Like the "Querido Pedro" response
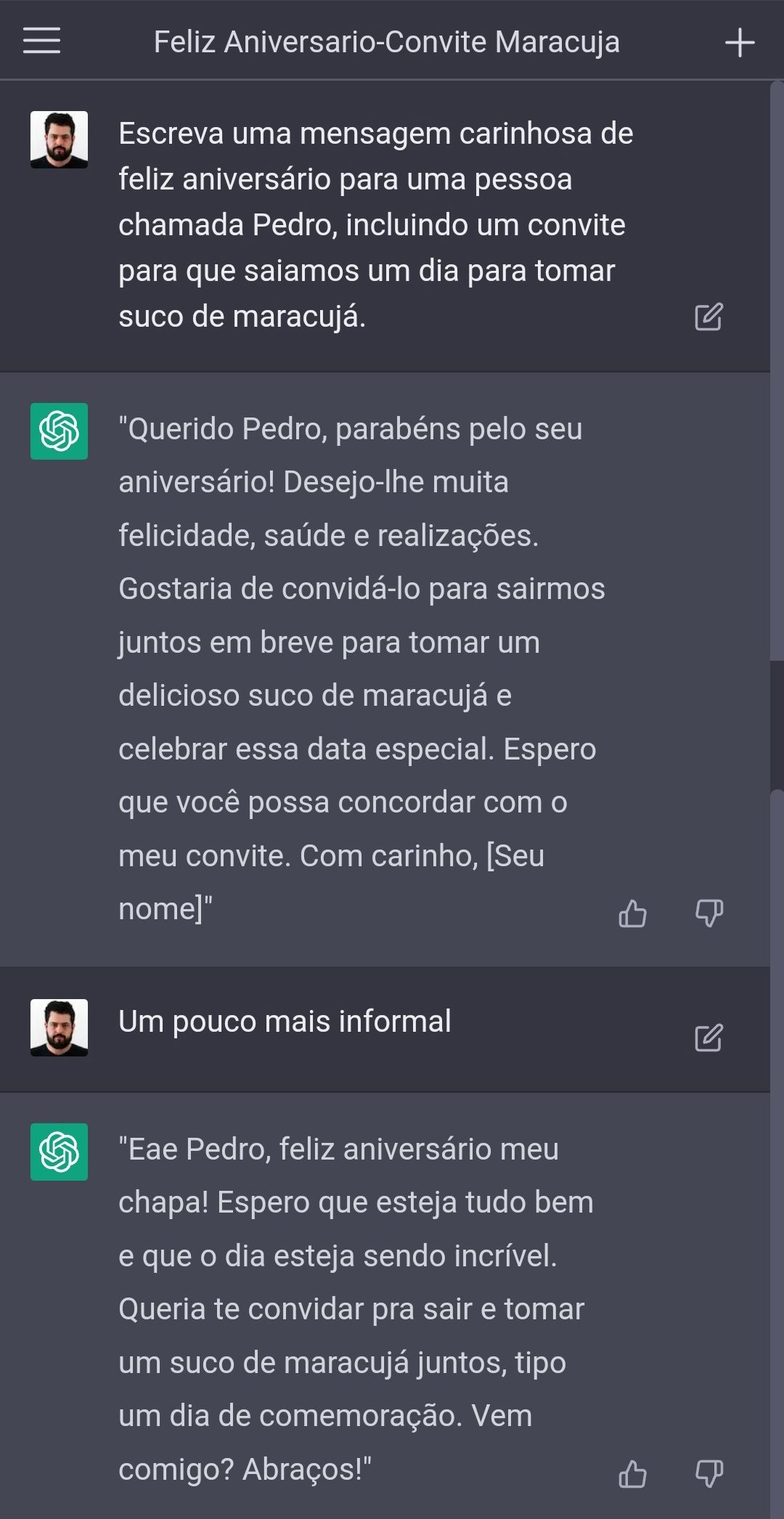 coord(632,913)
